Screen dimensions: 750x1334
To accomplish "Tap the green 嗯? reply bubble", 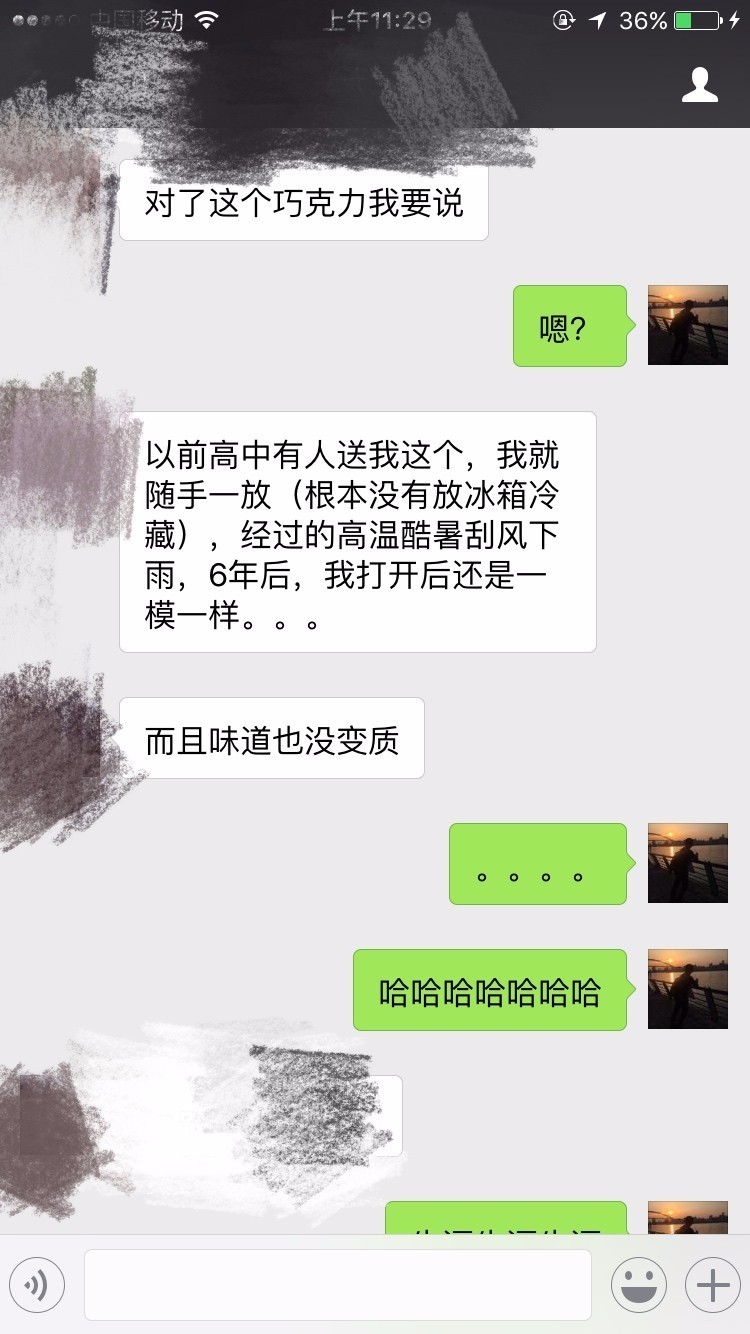I will pos(569,326).
